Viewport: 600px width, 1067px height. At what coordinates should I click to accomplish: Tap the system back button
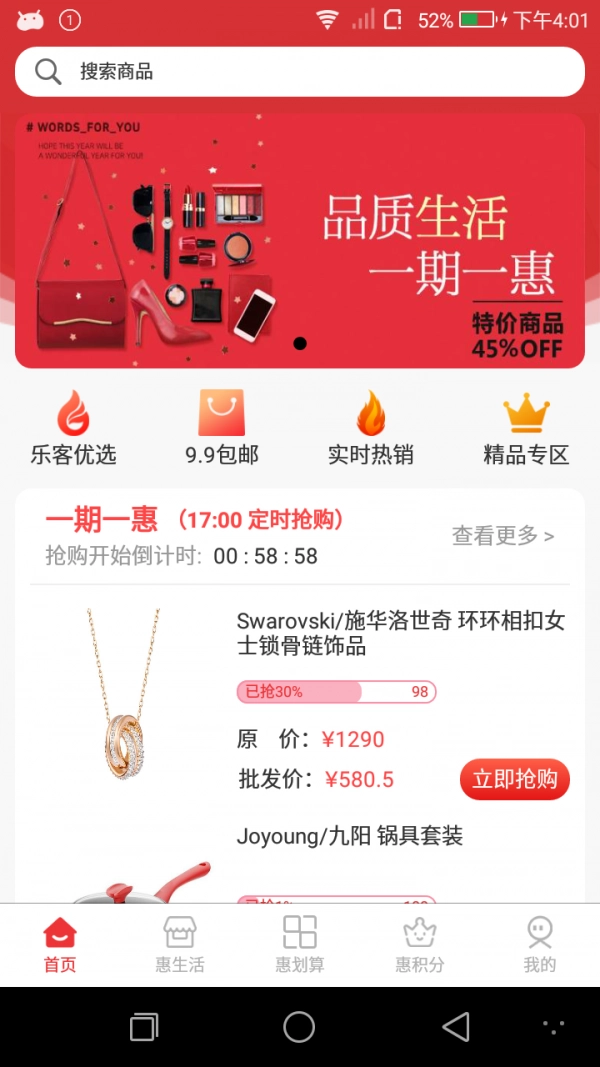pyautogui.click(x=455, y=1026)
